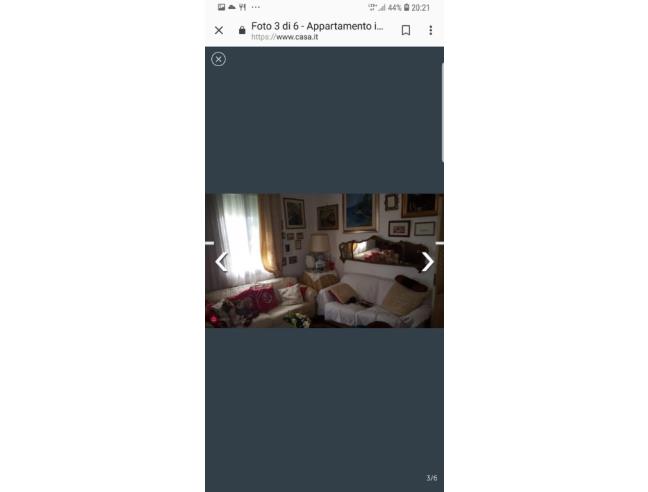Go to the previous photo

click(221, 261)
